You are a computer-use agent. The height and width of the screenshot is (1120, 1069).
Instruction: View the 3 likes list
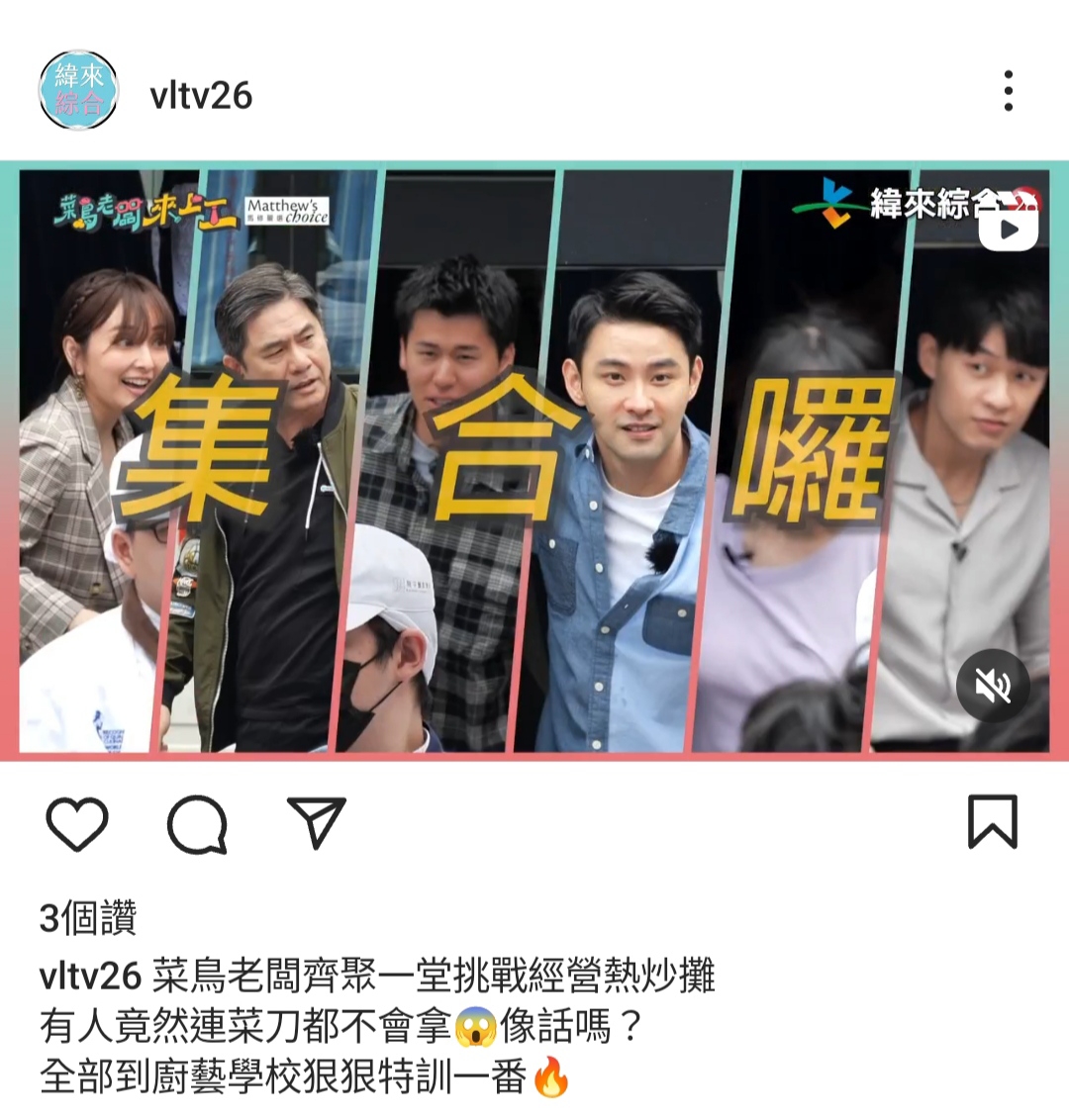pyautogui.click(x=88, y=918)
